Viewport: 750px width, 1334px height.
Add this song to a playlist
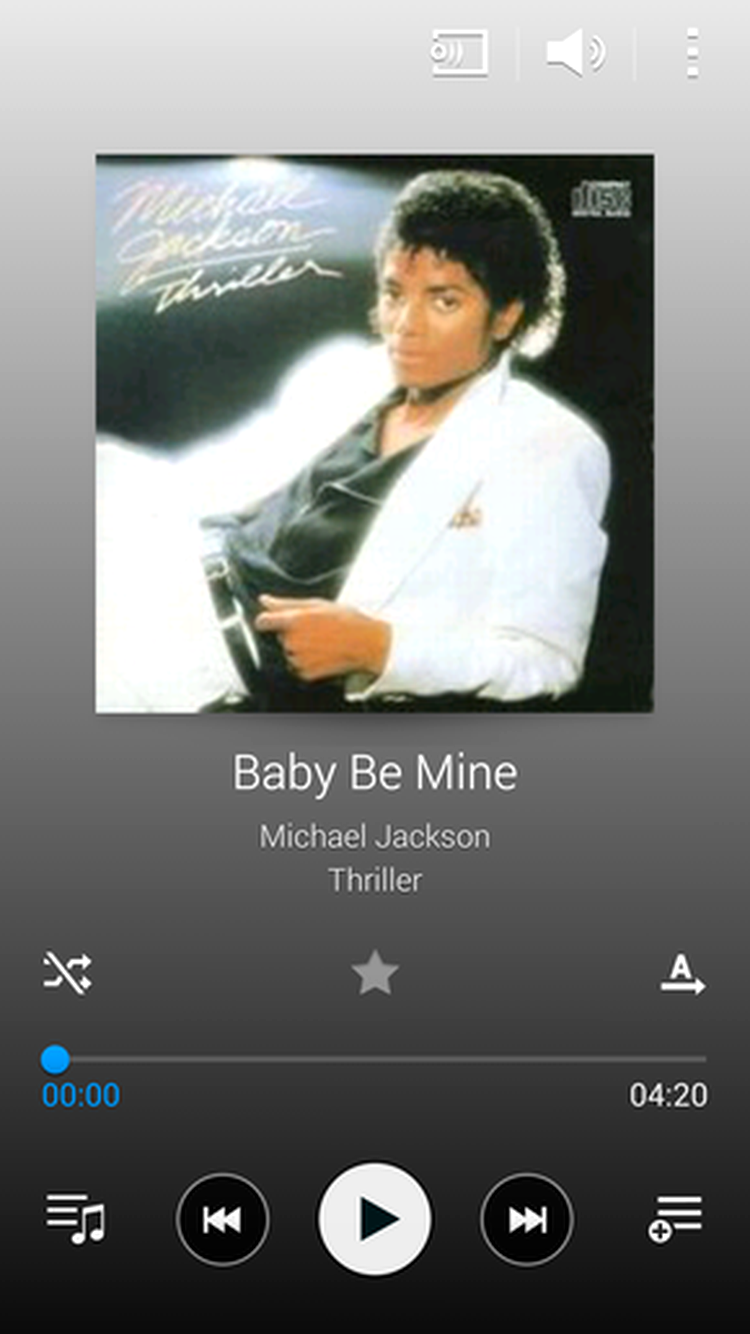click(x=676, y=1219)
